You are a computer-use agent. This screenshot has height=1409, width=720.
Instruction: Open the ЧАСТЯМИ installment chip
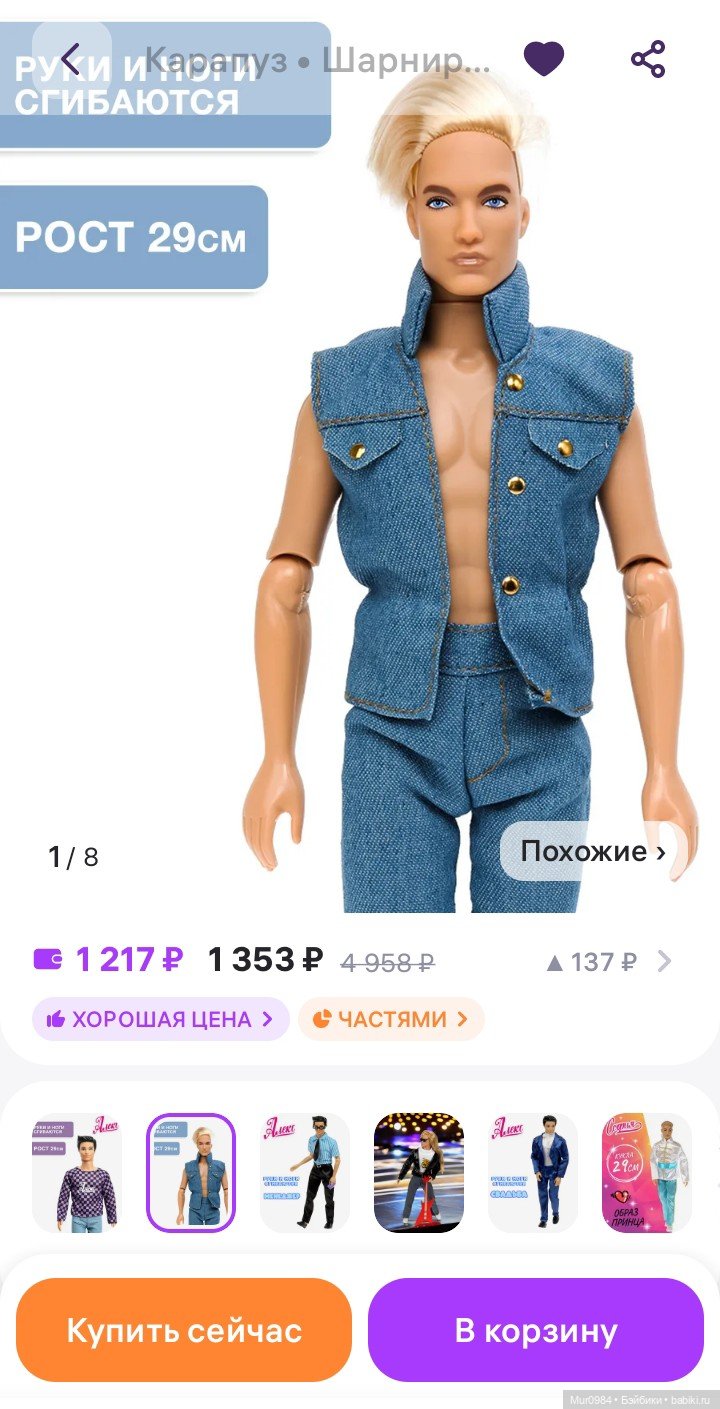pos(391,1019)
